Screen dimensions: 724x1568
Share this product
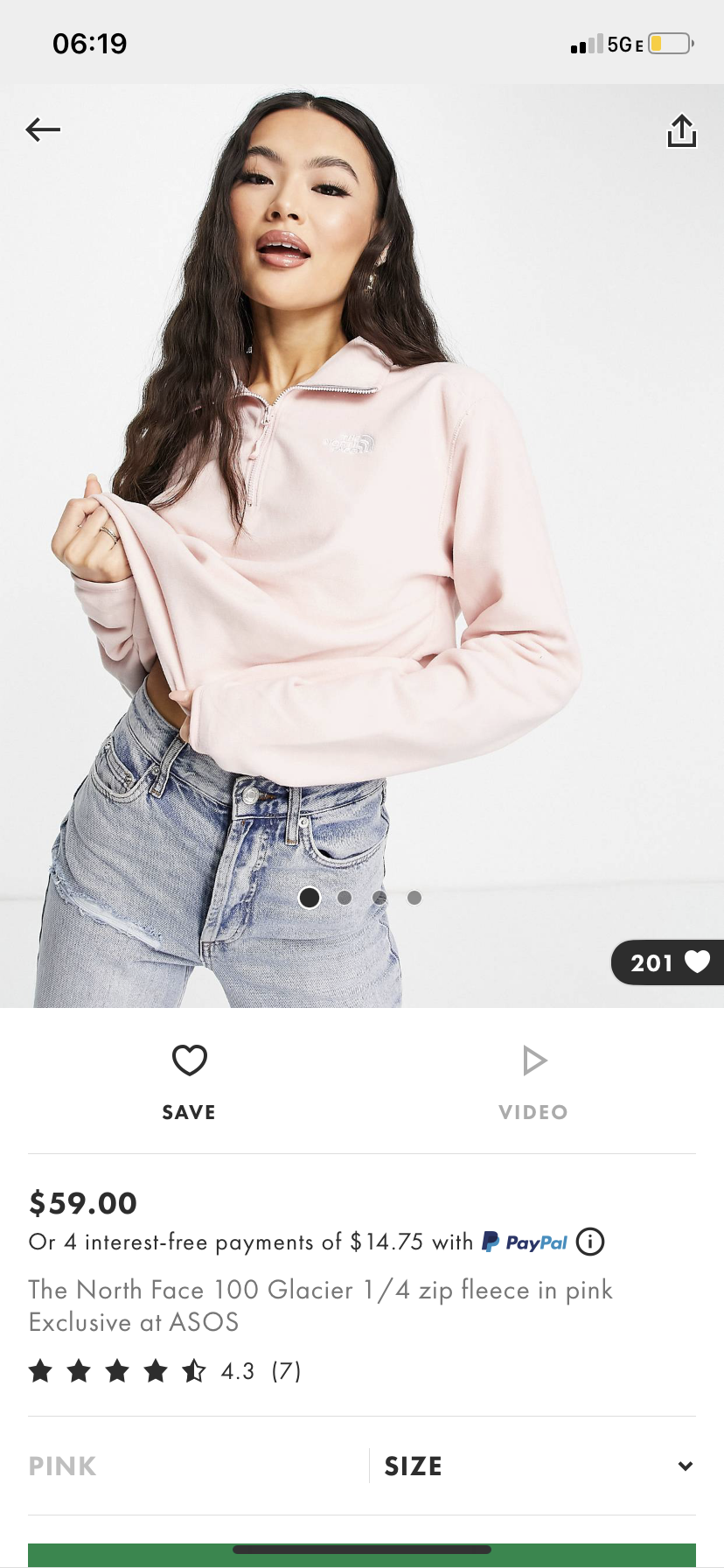[681, 131]
